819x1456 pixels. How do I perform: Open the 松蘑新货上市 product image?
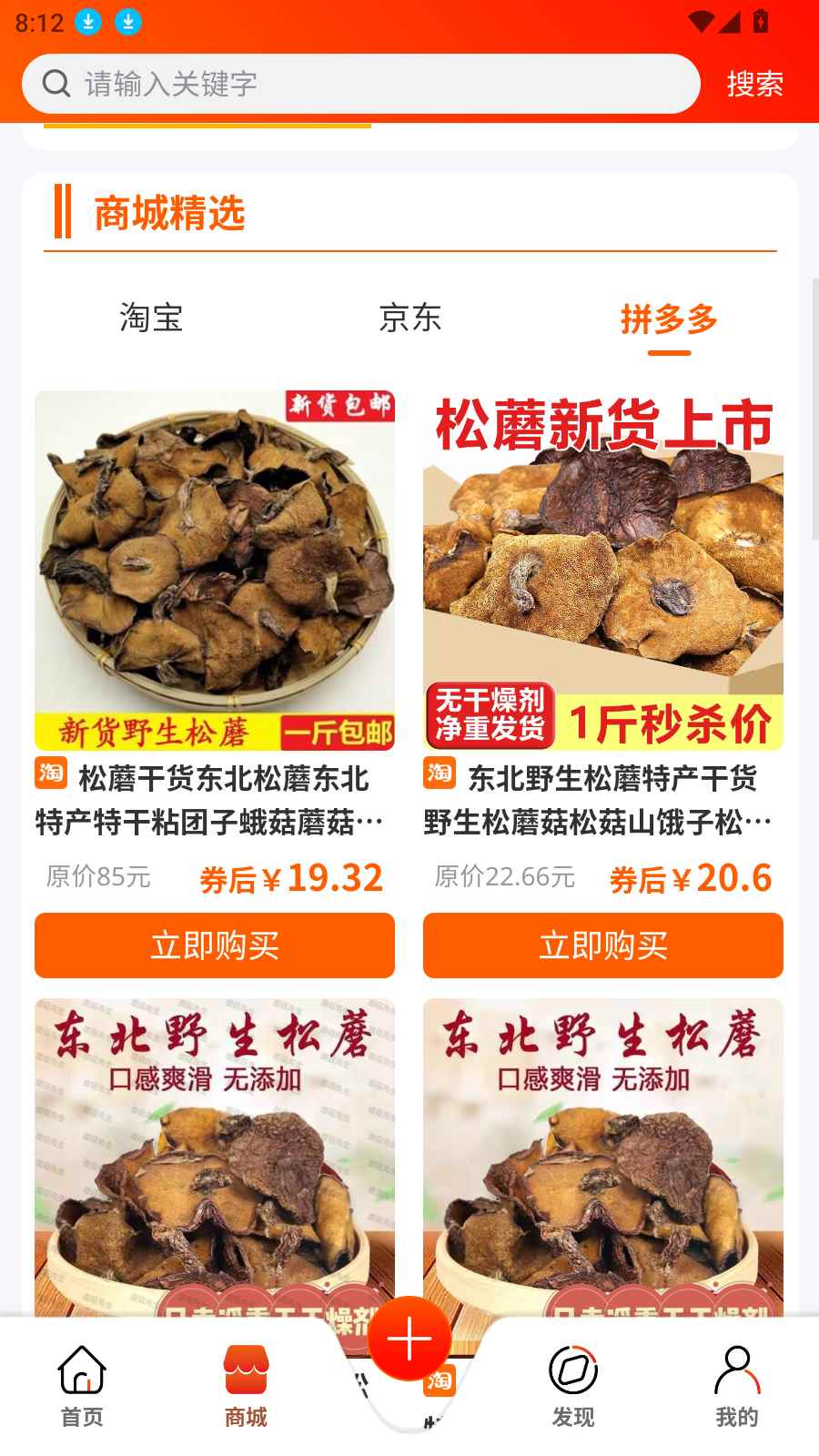pyautogui.click(x=603, y=571)
